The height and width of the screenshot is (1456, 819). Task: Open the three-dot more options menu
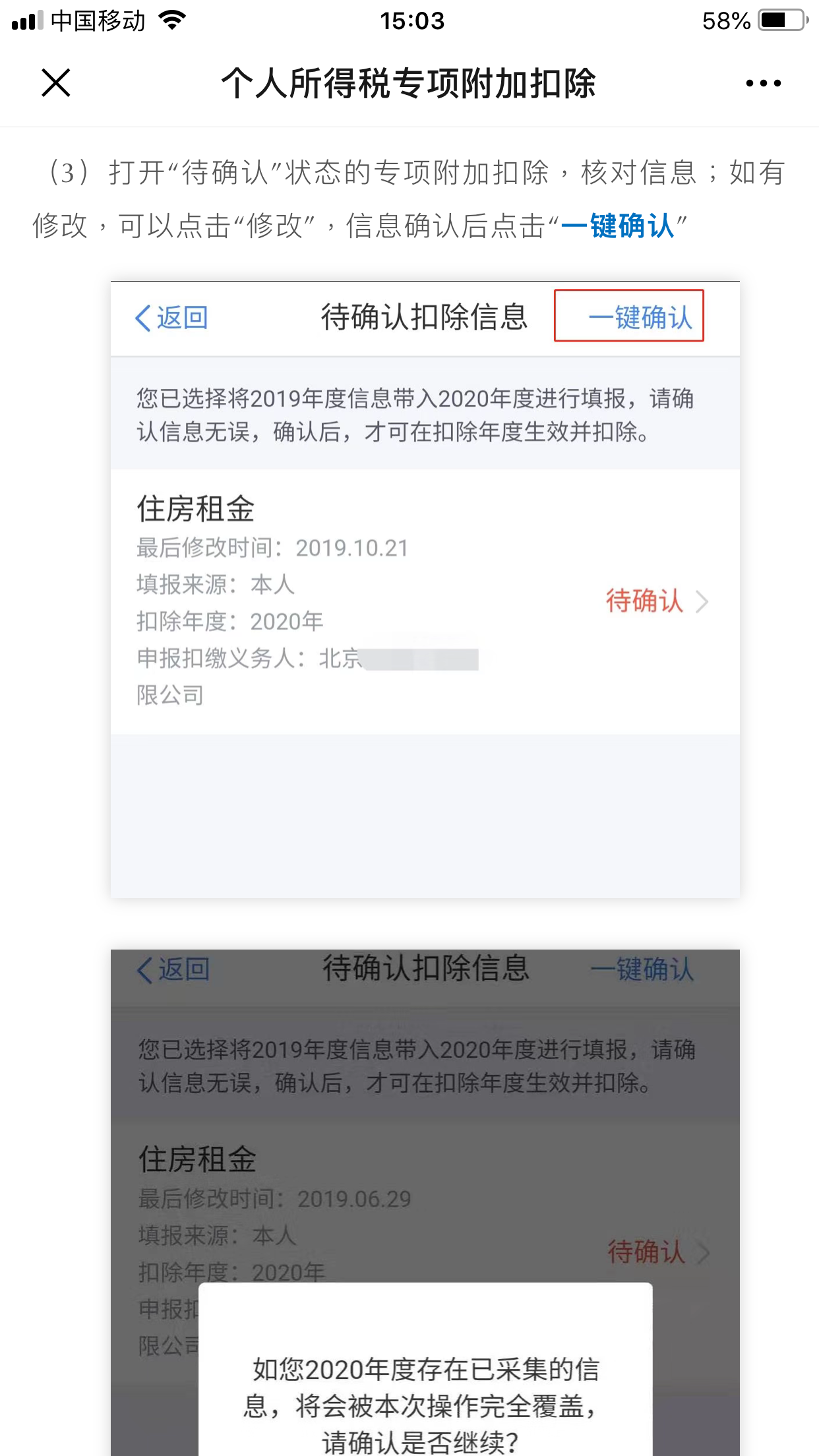tap(763, 83)
